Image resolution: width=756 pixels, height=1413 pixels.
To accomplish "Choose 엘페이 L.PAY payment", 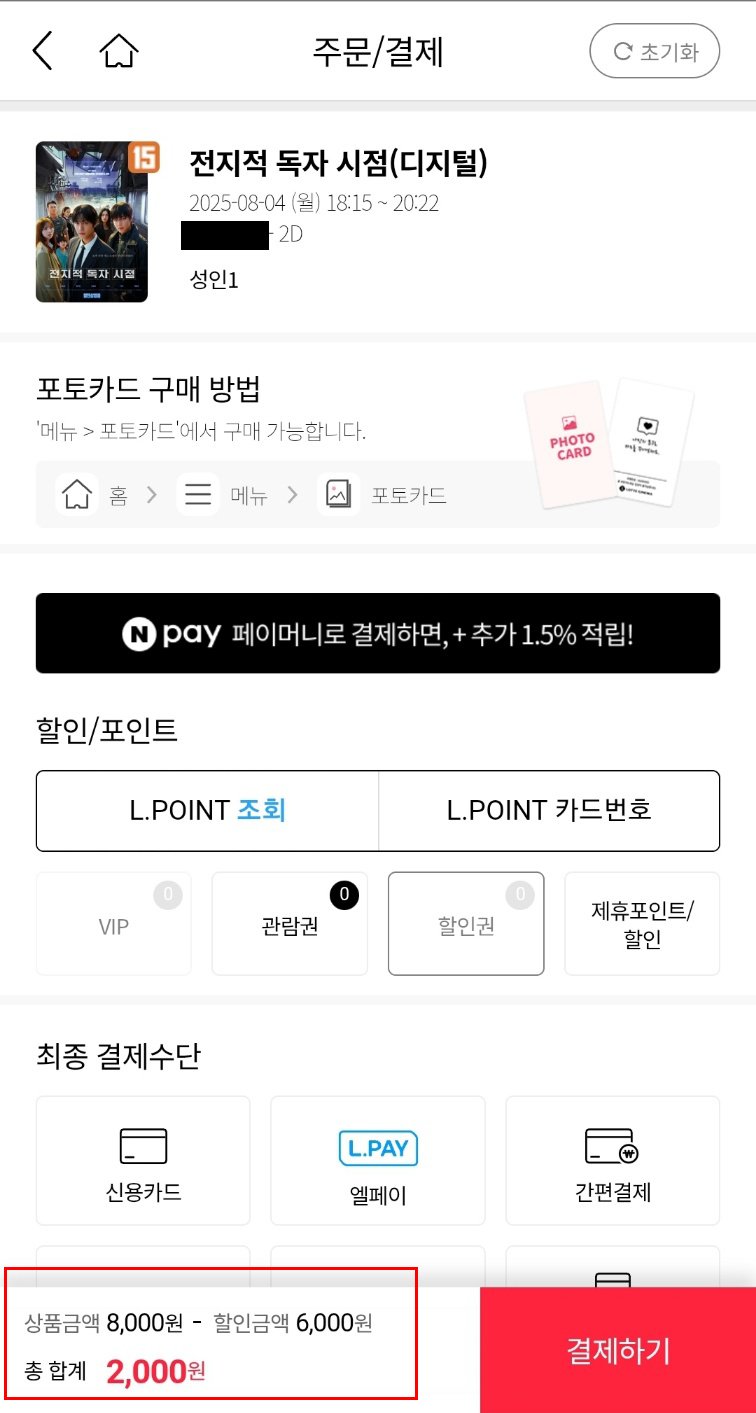I will coord(378,1161).
